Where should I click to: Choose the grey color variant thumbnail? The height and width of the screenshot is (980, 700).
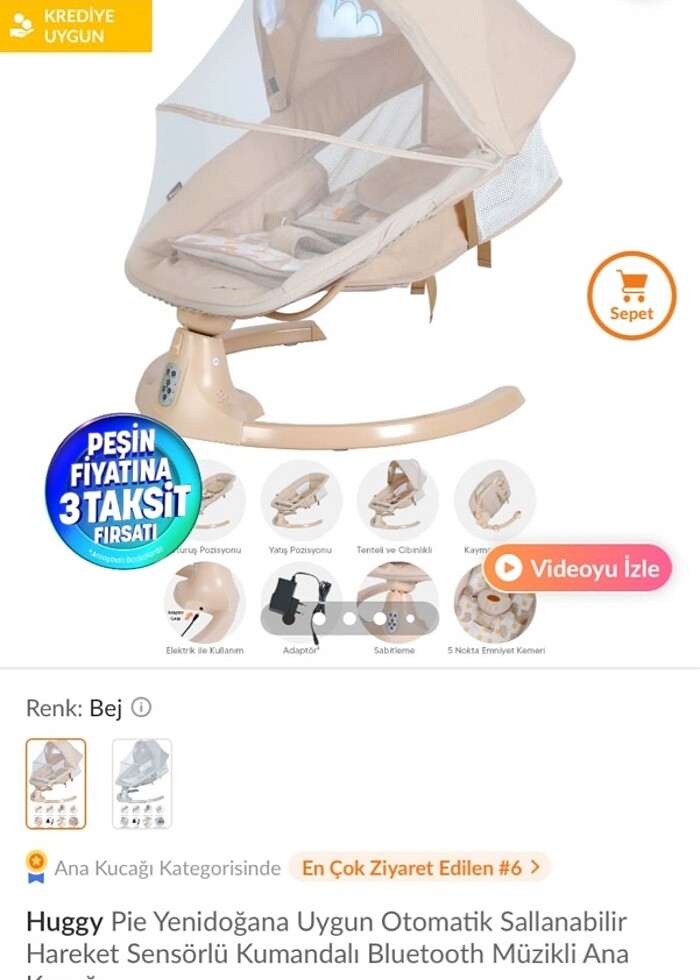(x=141, y=784)
